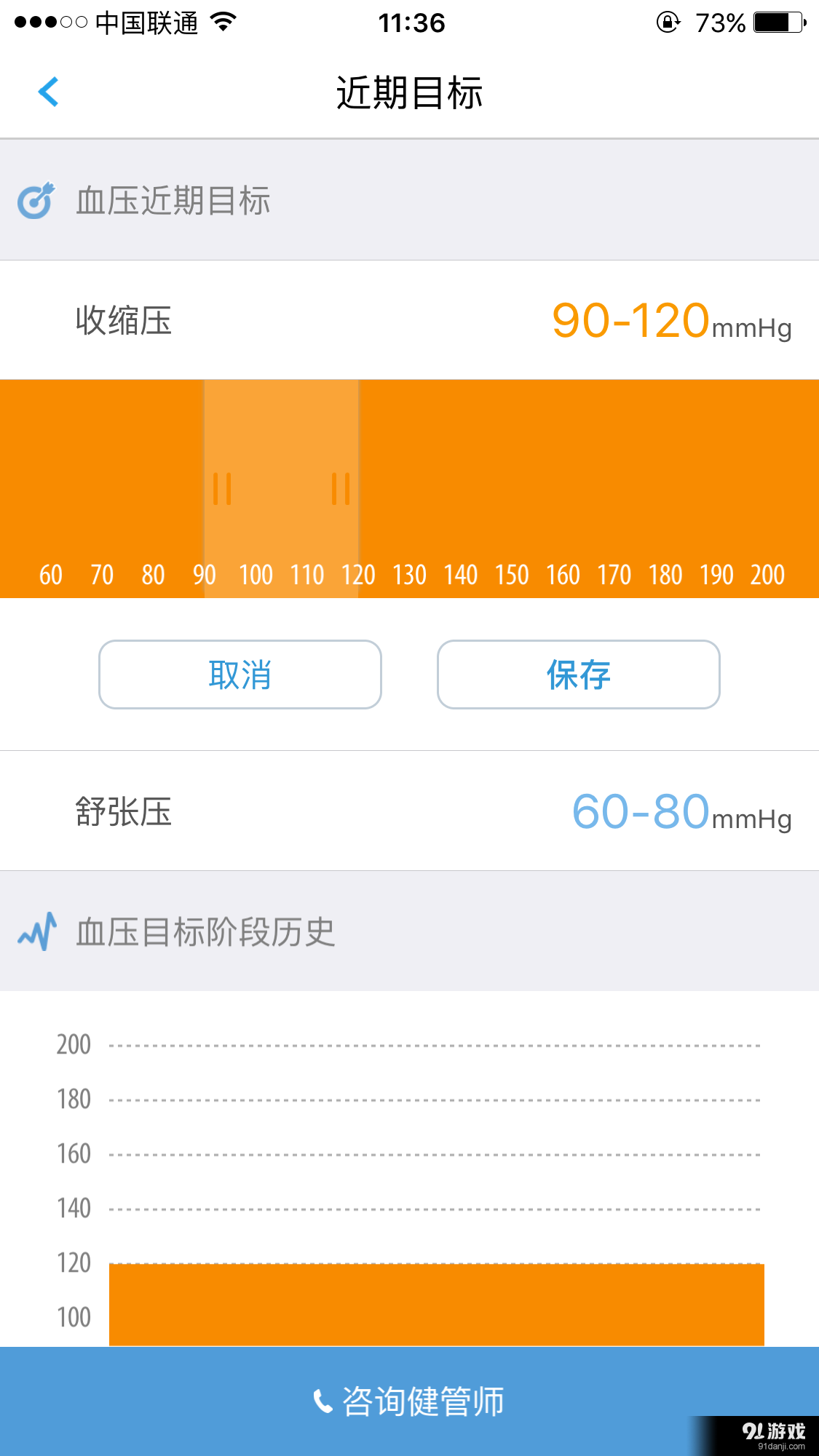Tap the 血压近期目标 section header
The height and width of the screenshot is (1456, 819).
172,201
